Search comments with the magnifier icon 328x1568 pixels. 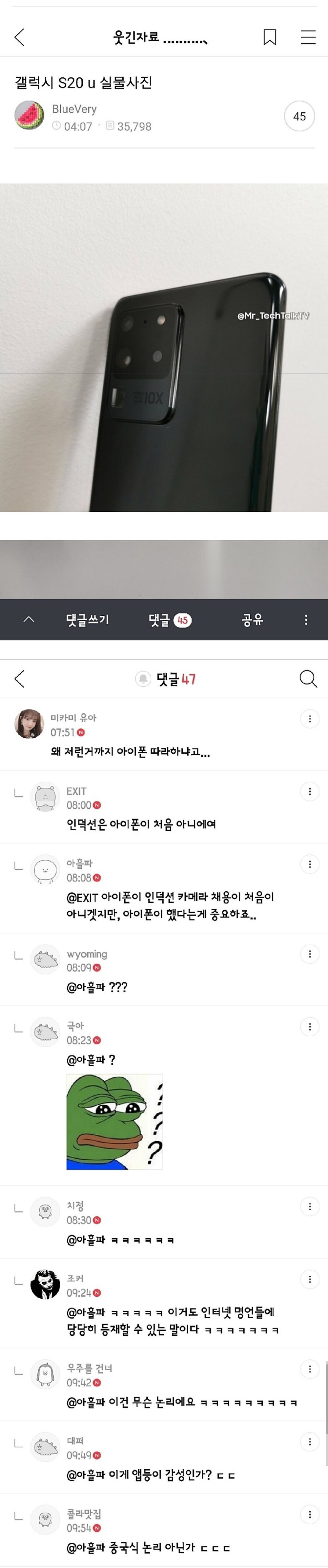(x=308, y=679)
